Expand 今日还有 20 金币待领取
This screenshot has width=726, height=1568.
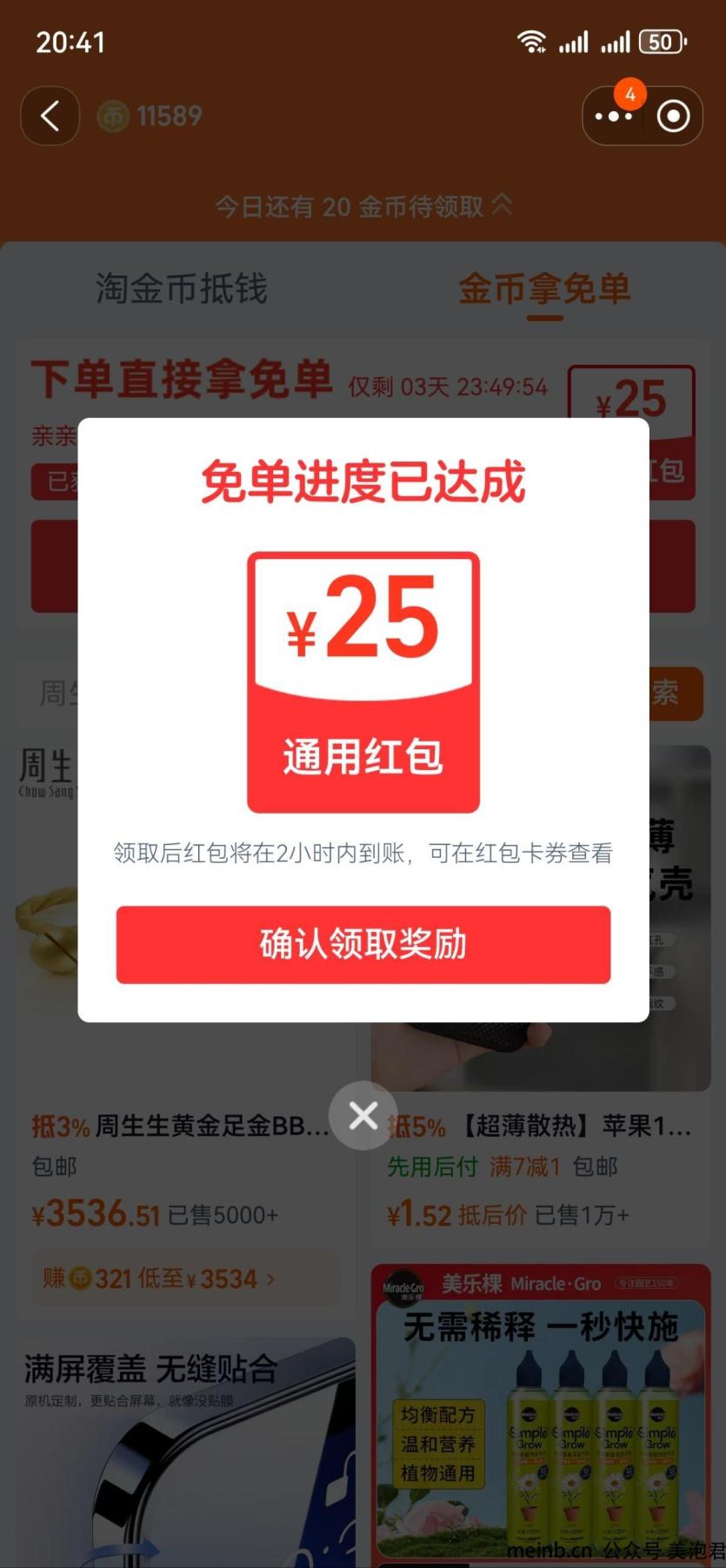point(363,207)
